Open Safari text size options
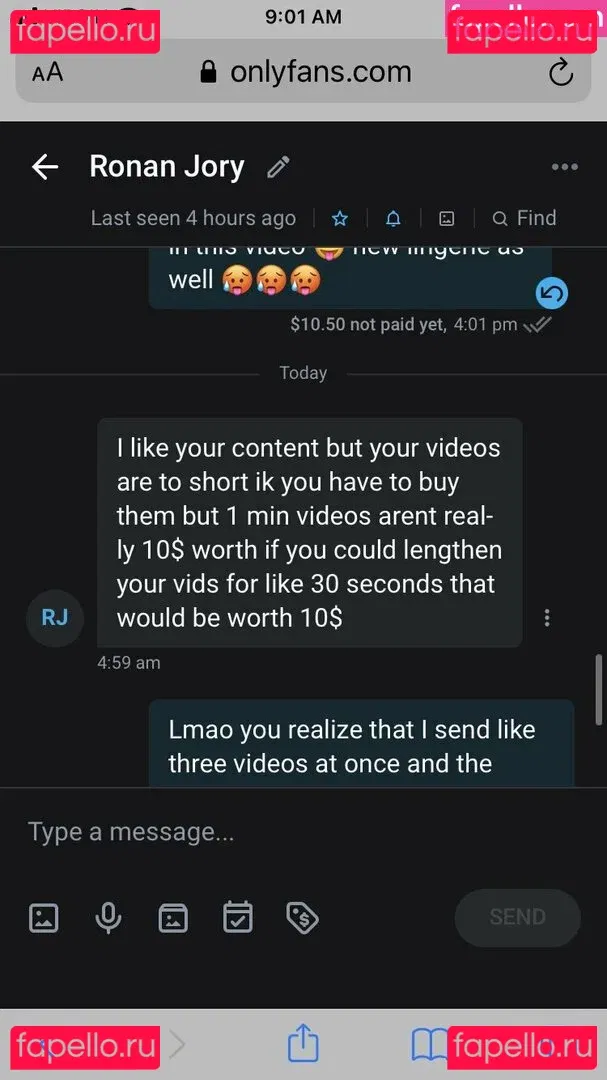Viewport: 607px width, 1080px height. click(47, 72)
